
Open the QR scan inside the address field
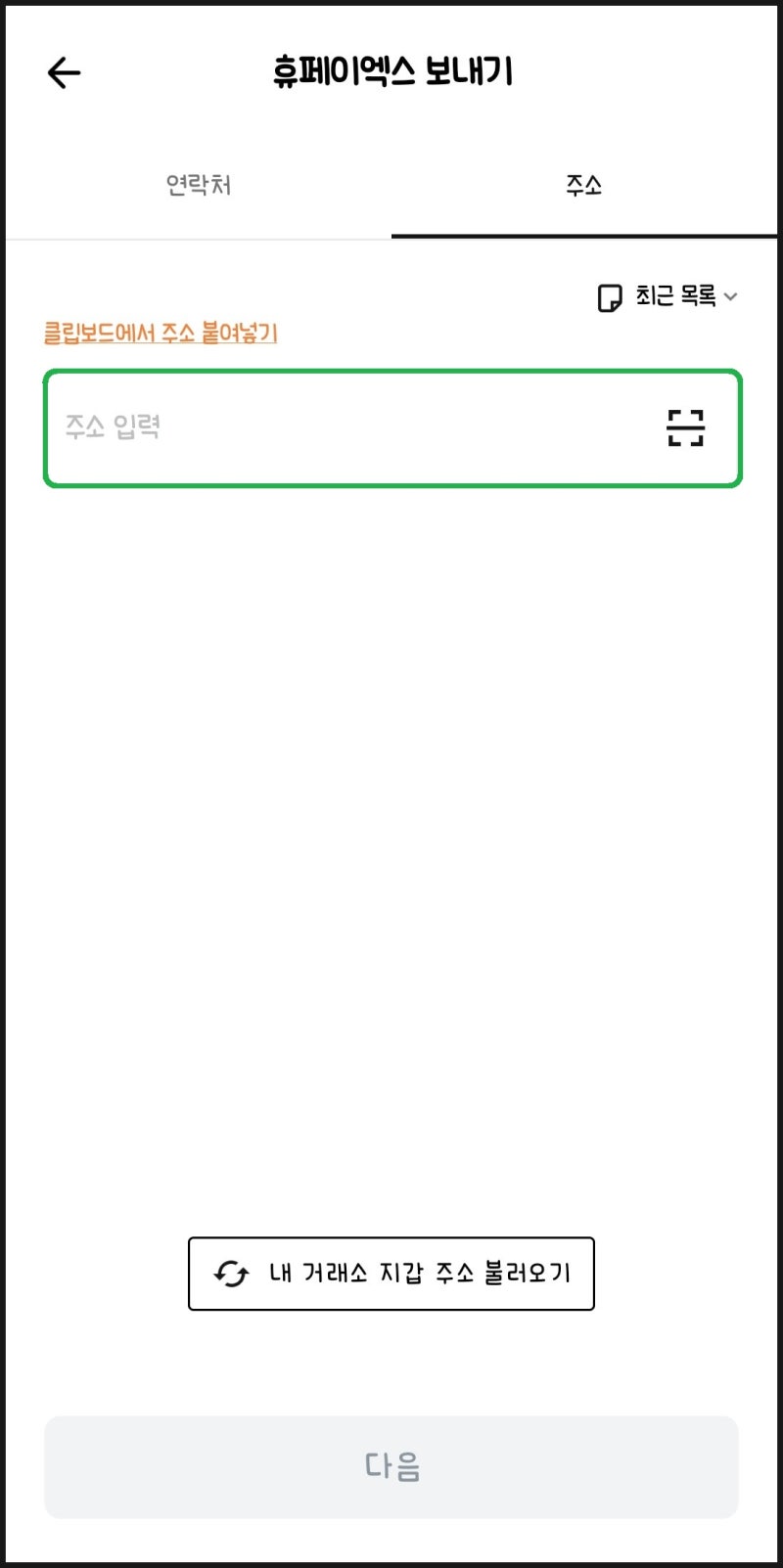point(685,428)
